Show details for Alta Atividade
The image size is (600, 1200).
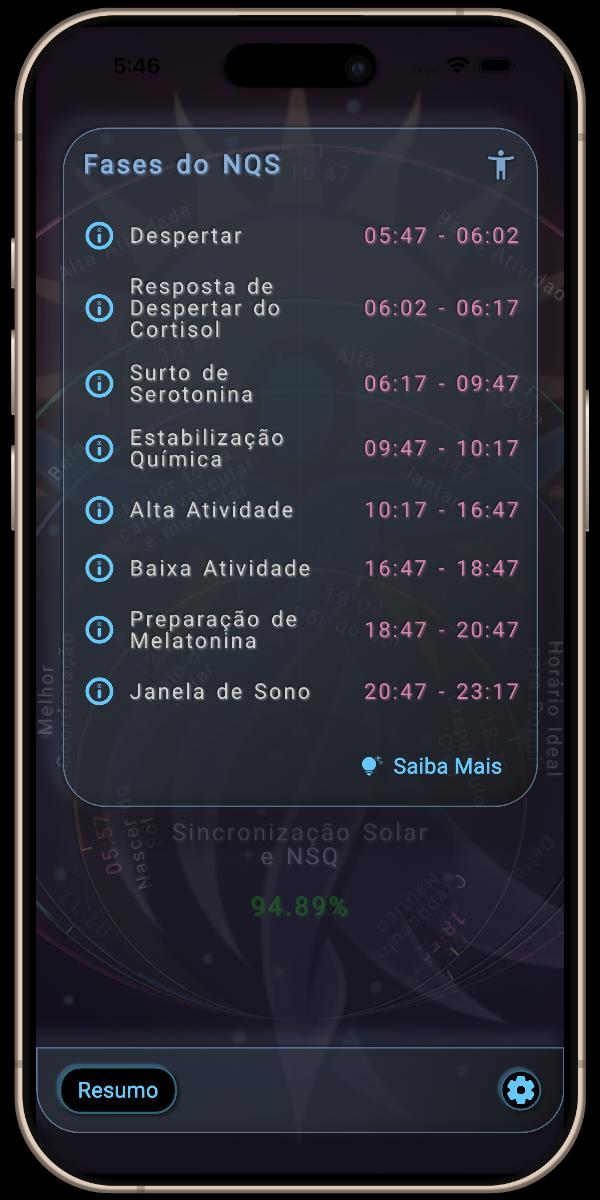[99, 509]
